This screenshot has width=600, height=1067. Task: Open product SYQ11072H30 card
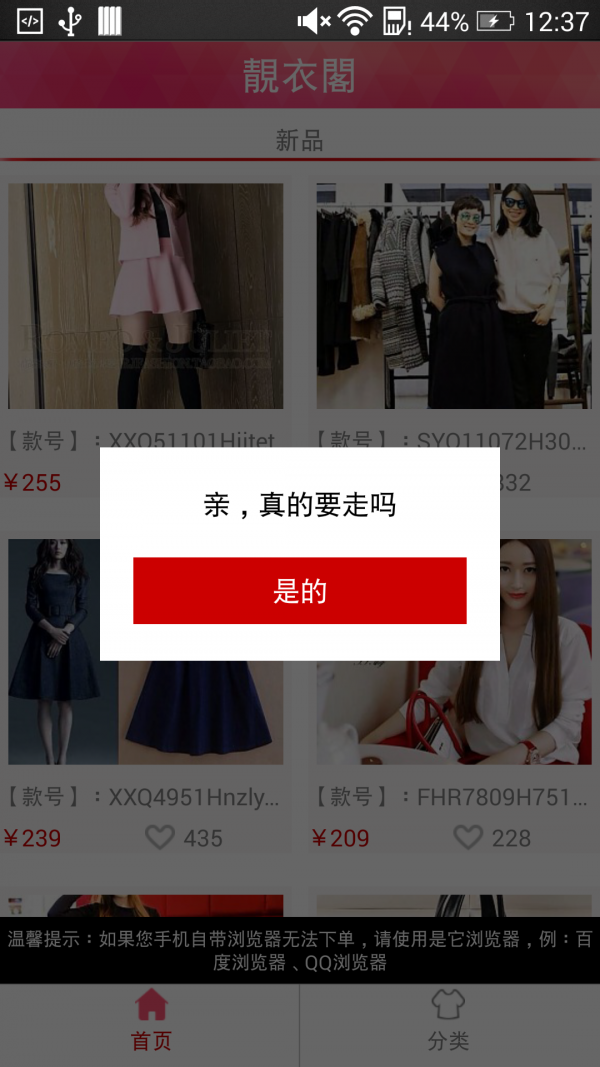pyautogui.click(x=454, y=296)
